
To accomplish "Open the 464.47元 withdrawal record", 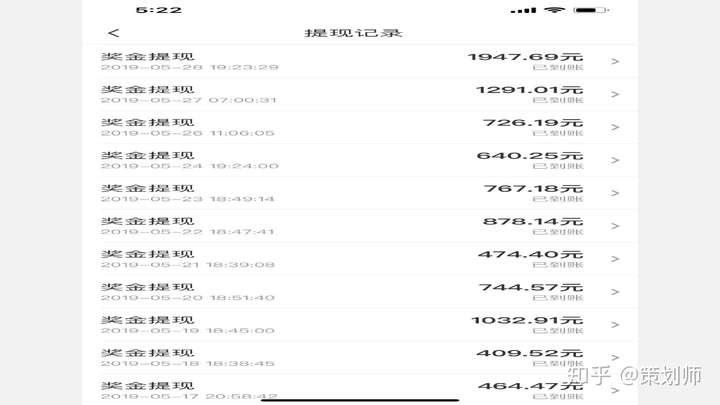I will pos(360,390).
